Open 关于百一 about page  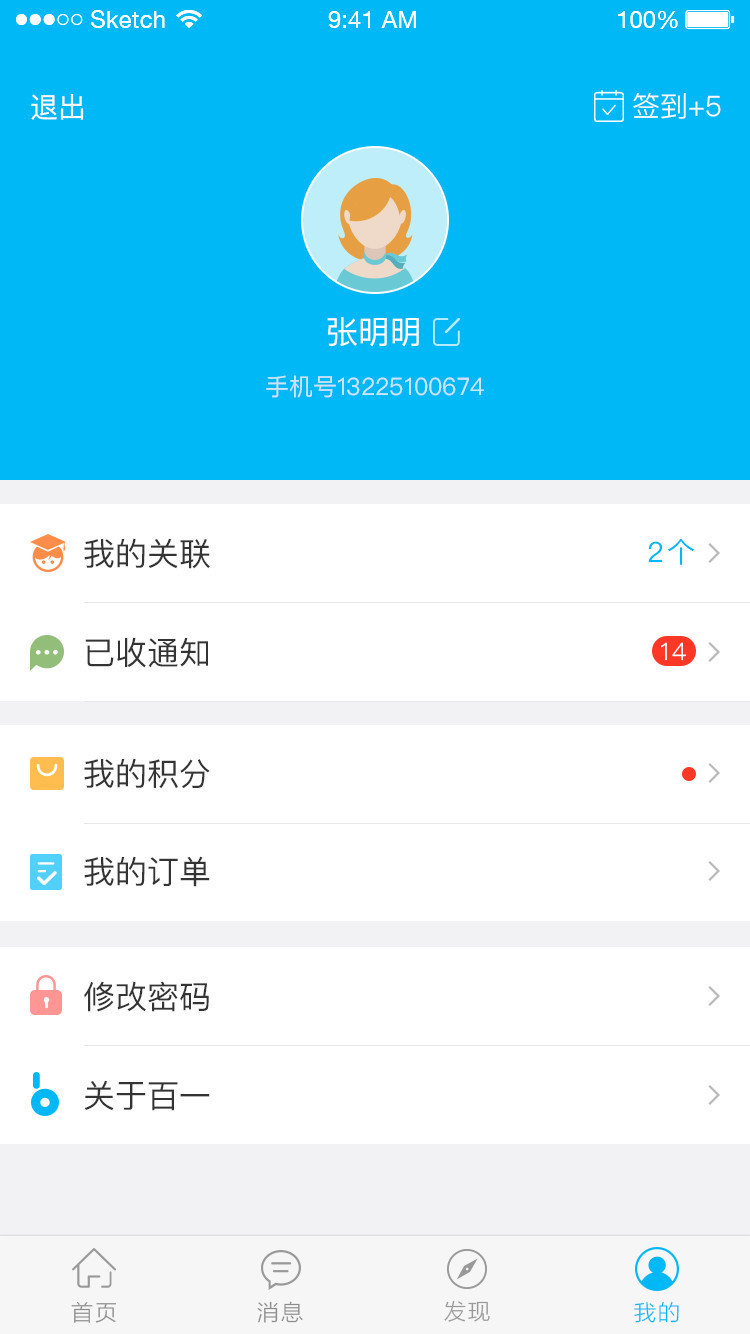[375, 1095]
